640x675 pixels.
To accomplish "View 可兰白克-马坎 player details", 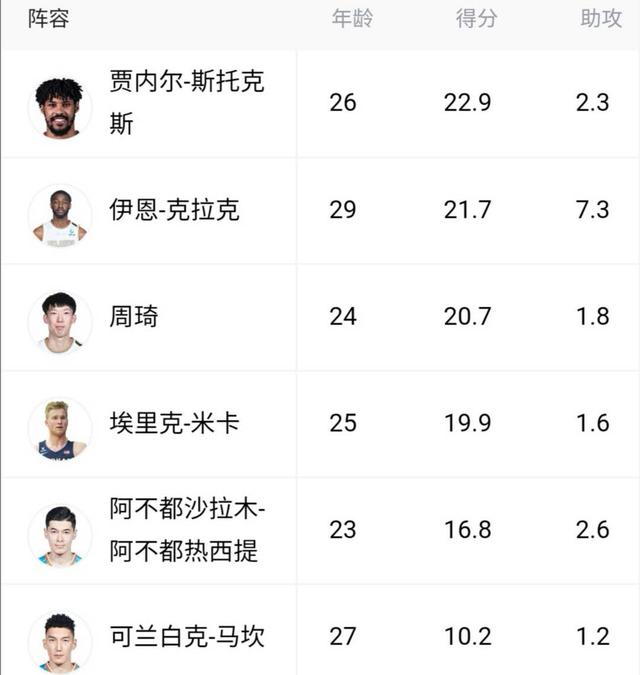I will pos(187,636).
